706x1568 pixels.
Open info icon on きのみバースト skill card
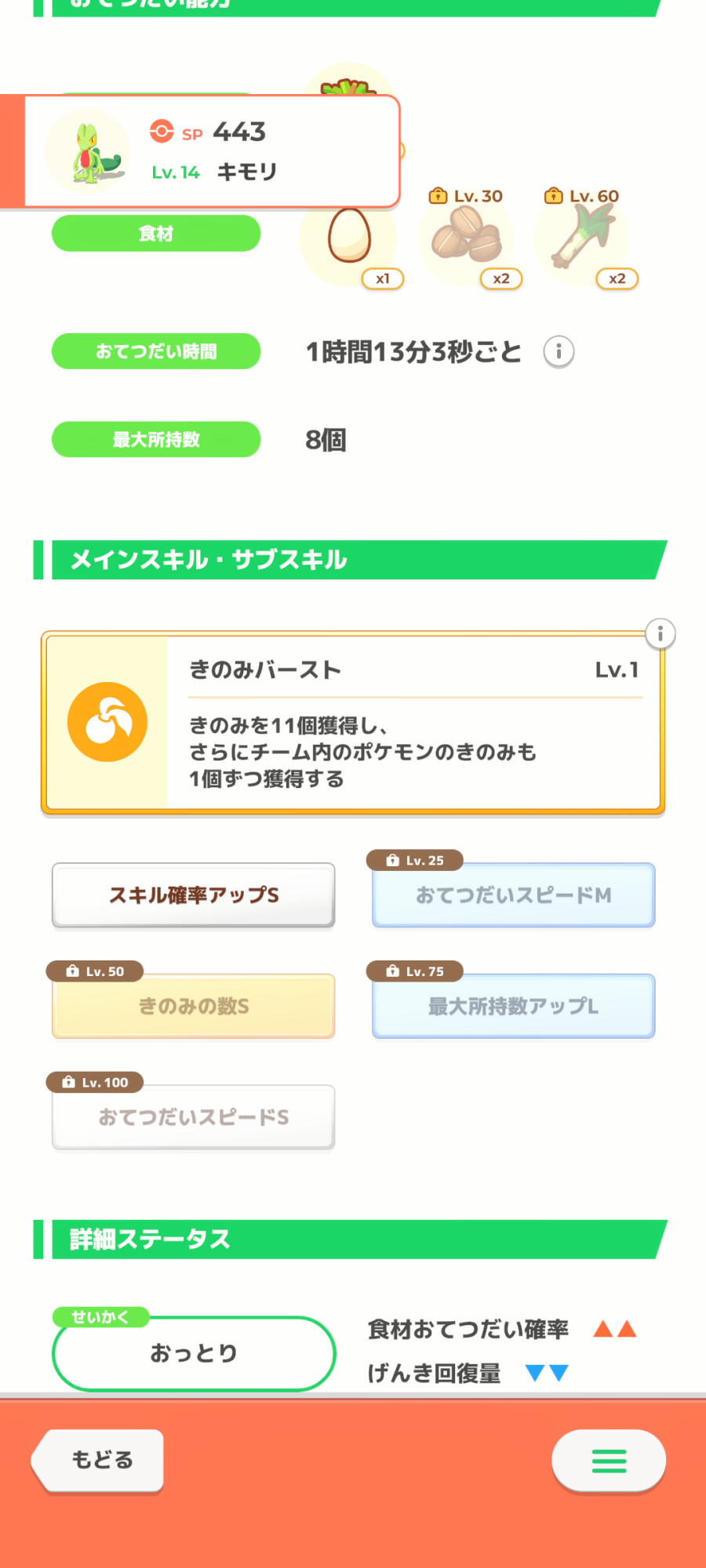pos(661,633)
